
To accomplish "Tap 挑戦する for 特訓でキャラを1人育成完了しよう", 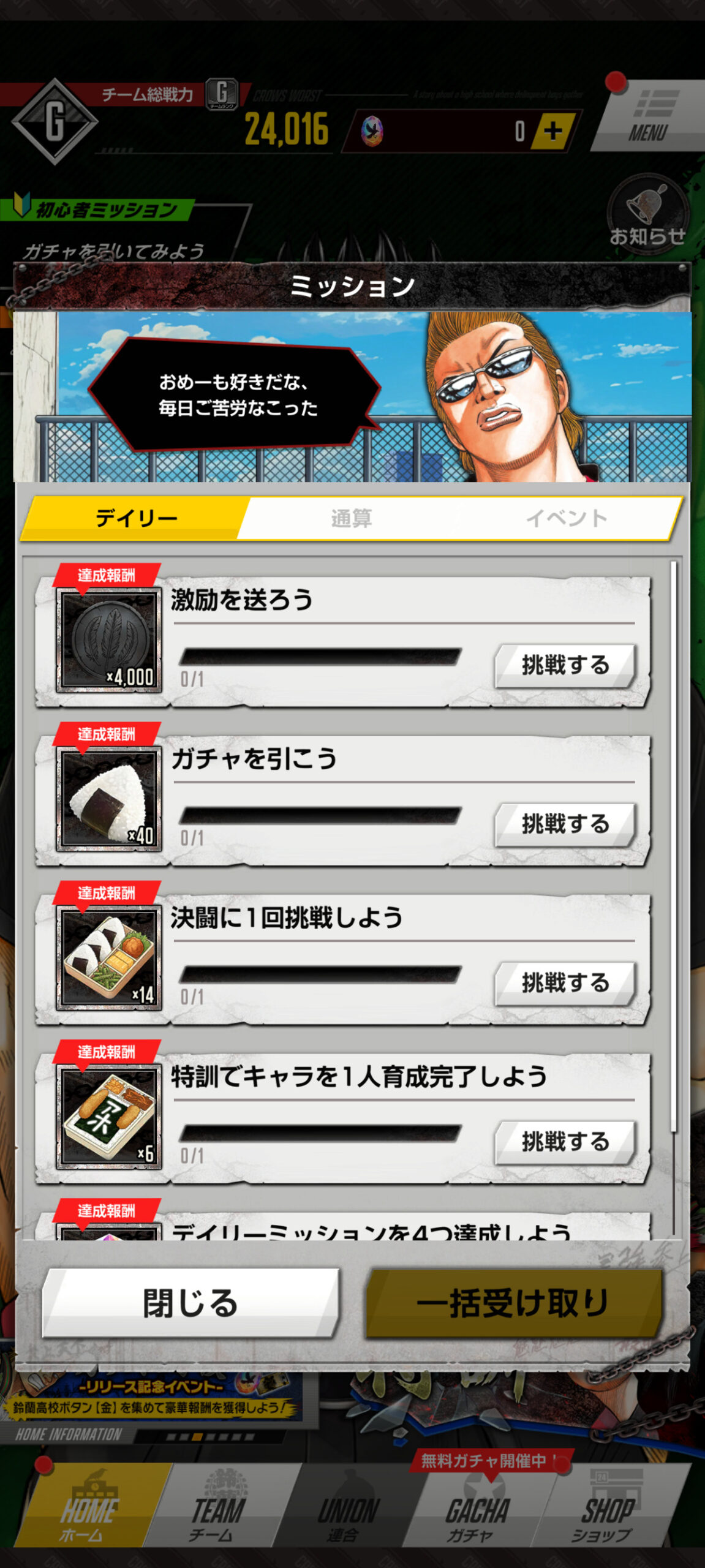I will coord(565,1142).
